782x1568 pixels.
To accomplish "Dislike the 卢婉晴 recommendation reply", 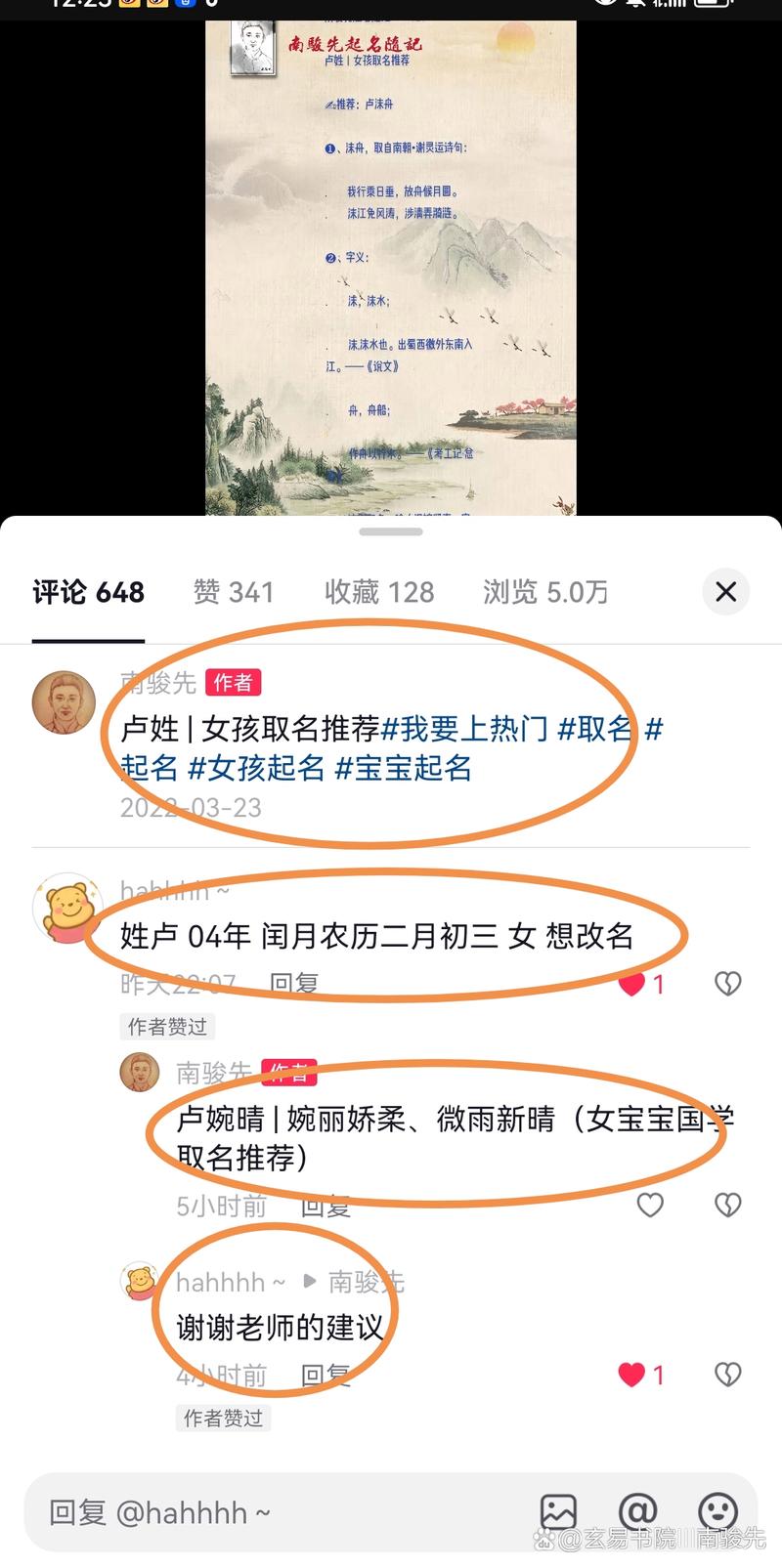I will [x=727, y=1205].
